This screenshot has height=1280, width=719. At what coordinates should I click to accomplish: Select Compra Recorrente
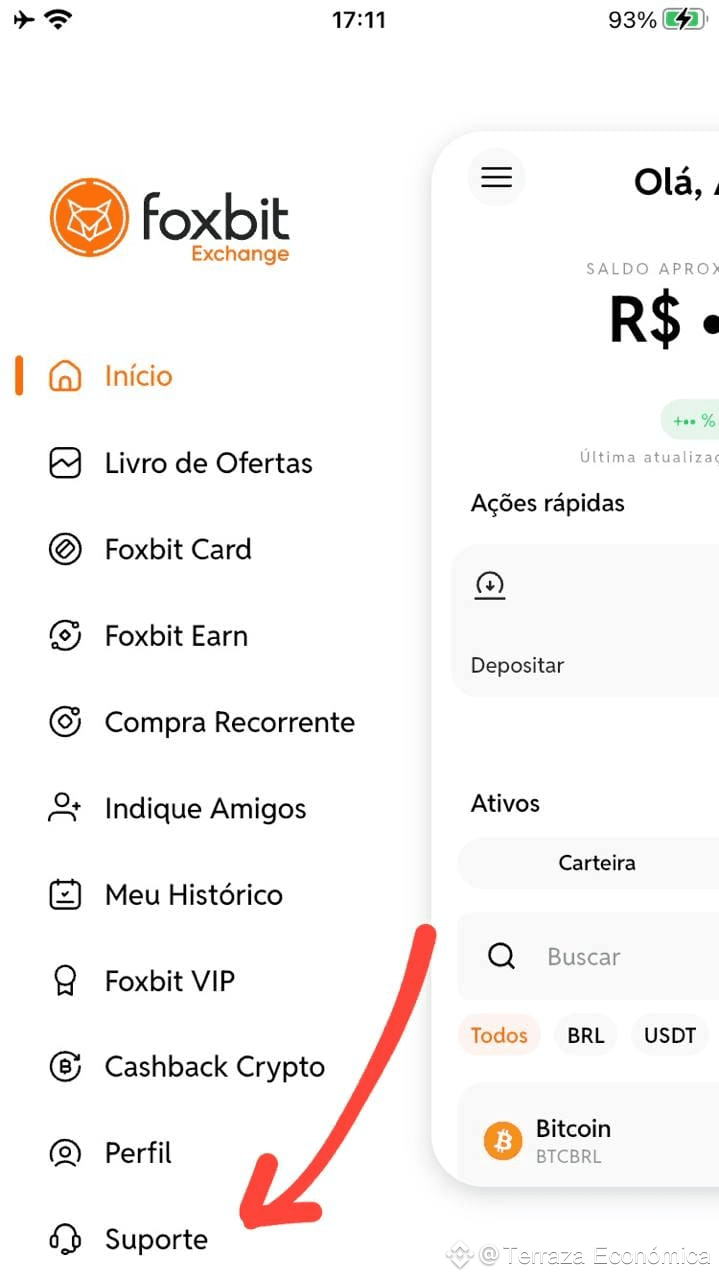click(201, 722)
